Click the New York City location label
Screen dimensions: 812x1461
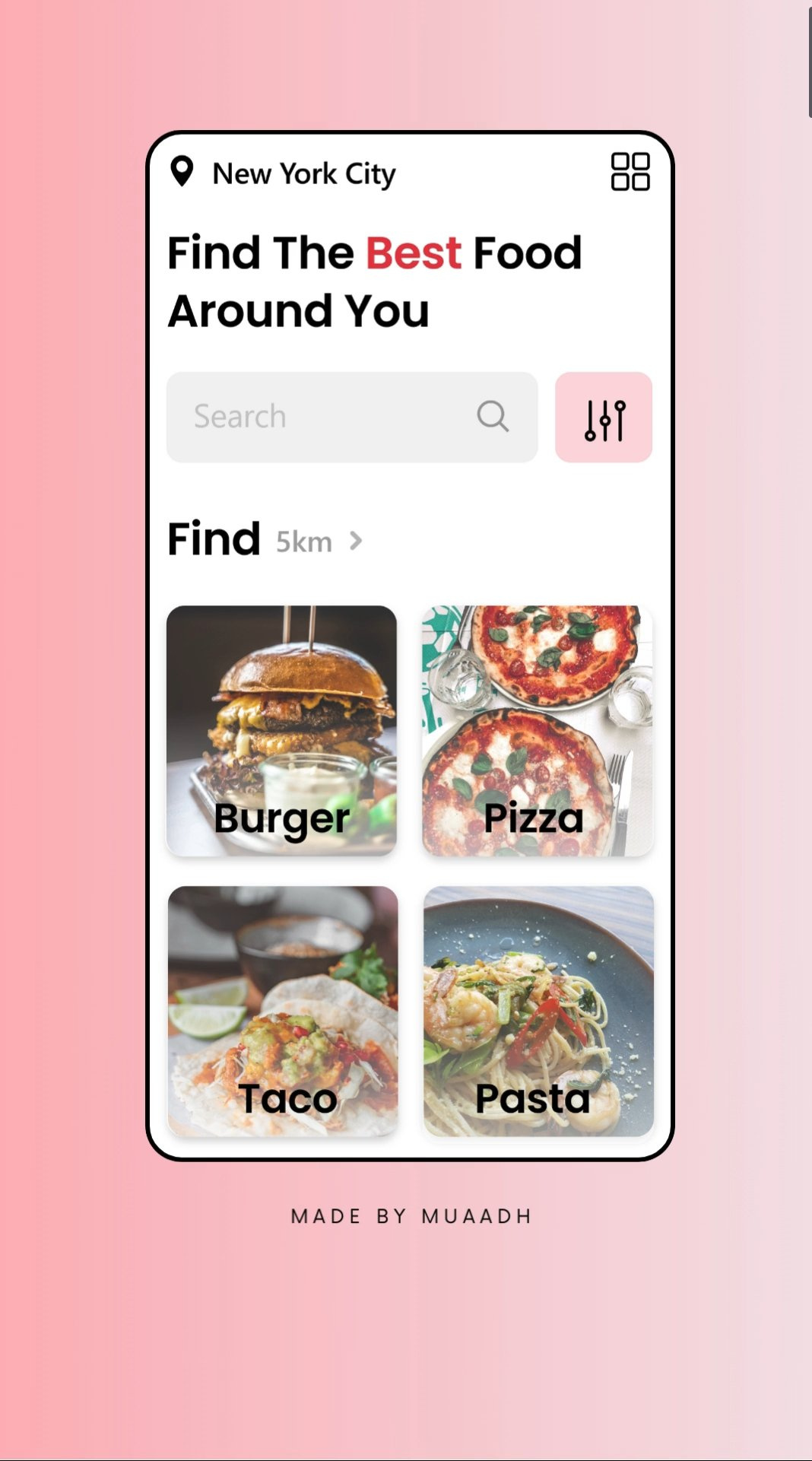tap(303, 173)
